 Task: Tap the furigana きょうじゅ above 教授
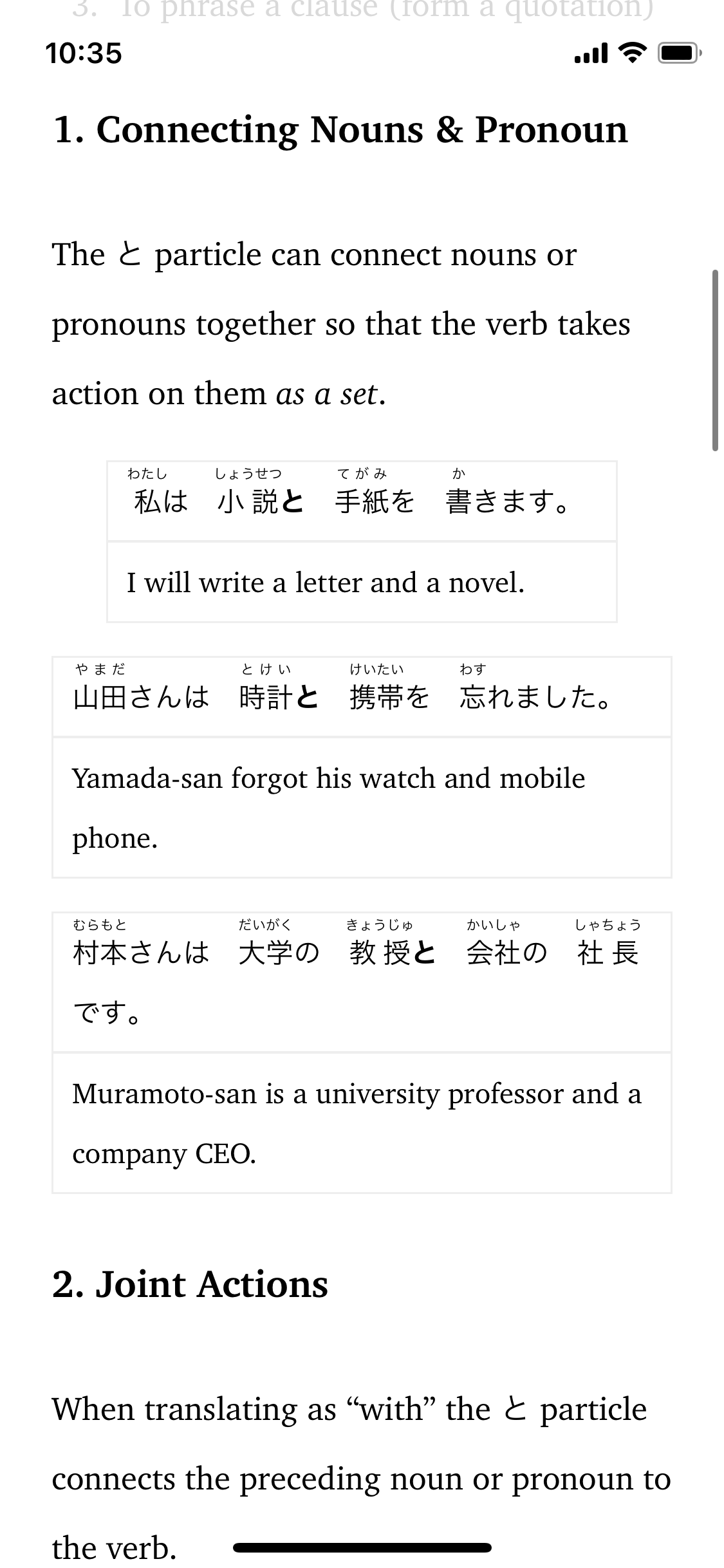pos(380,925)
